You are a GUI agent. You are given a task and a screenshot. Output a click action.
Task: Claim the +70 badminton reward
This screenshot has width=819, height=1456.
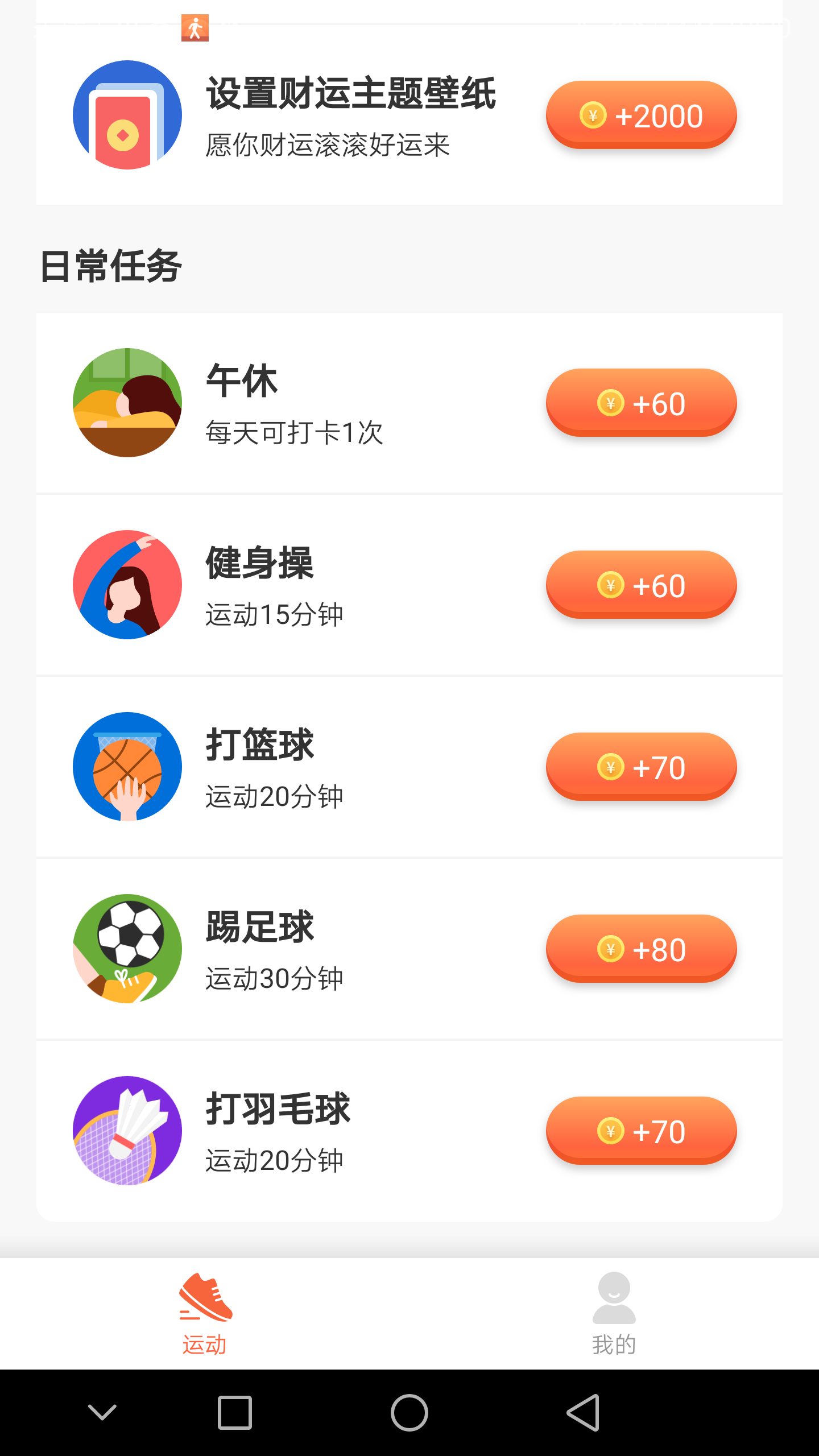tap(640, 1132)
